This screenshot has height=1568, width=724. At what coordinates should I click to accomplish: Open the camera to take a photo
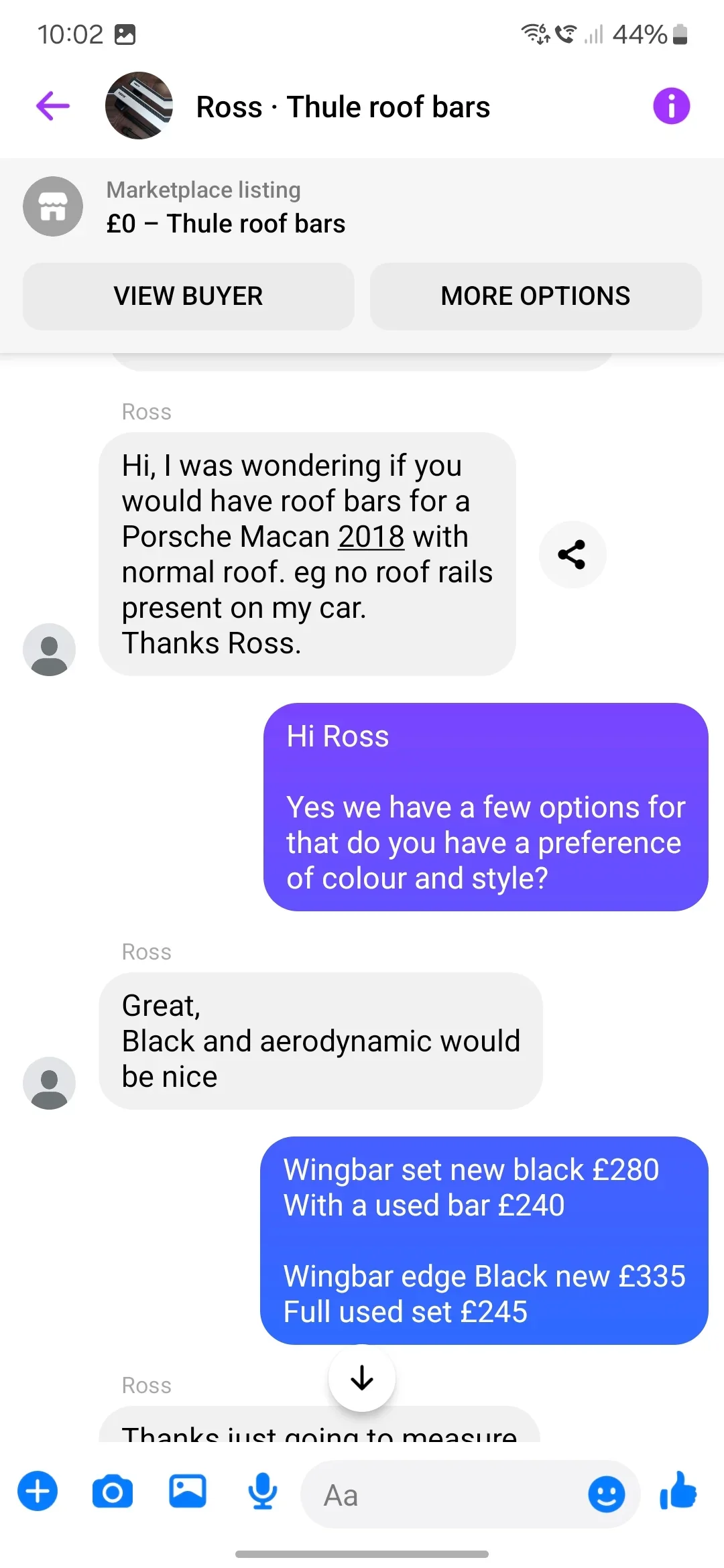pos(113,1492)
